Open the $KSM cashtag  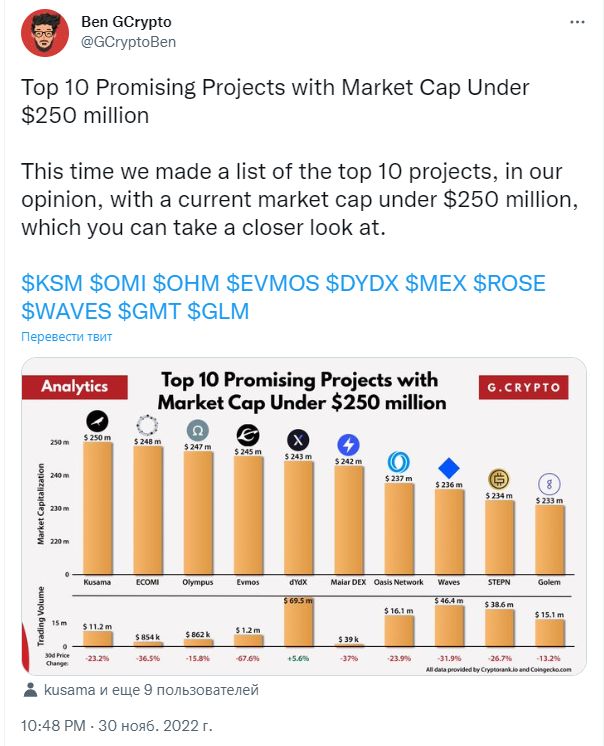click(52, 283)
